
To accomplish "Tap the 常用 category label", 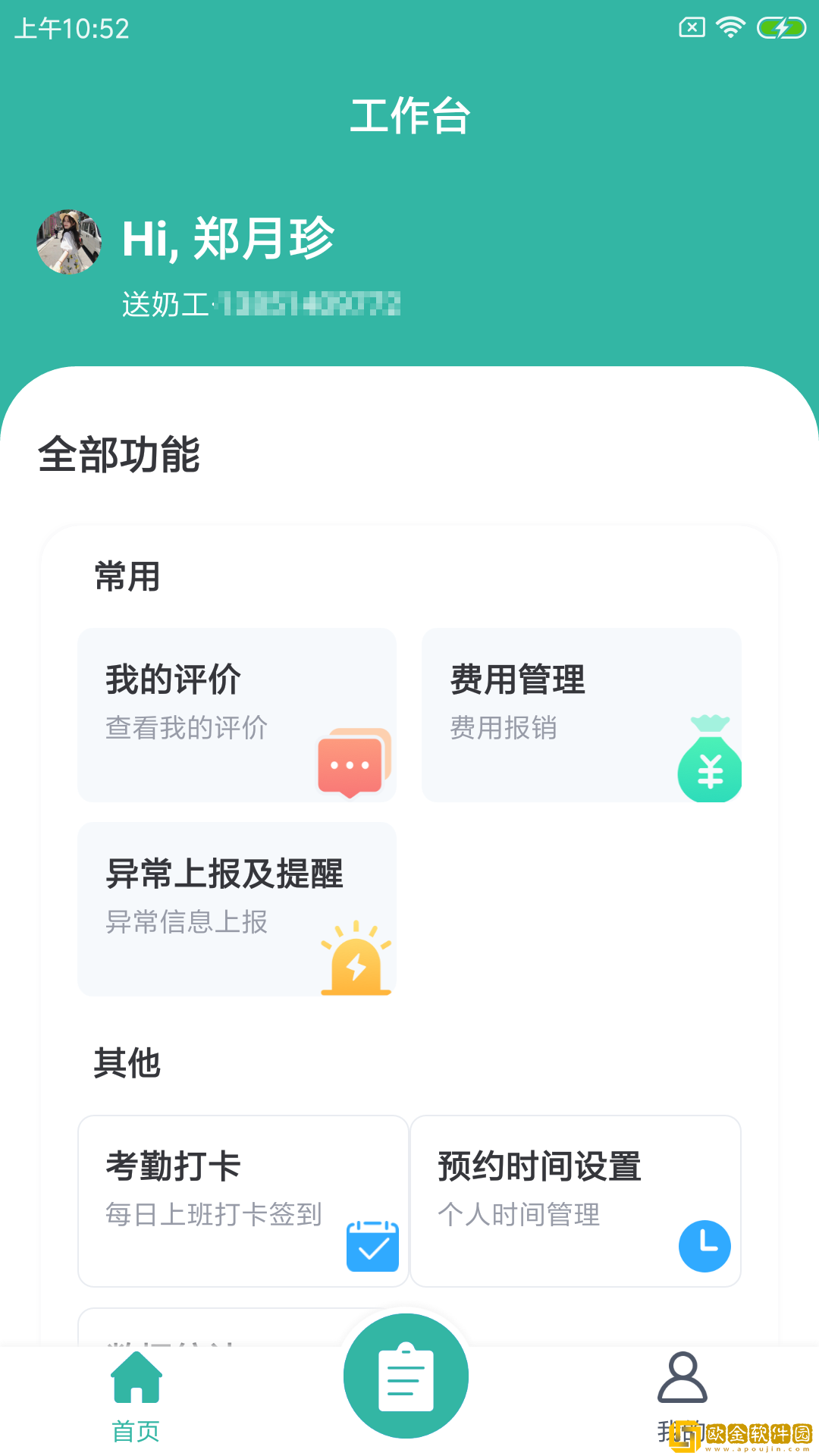I will pos(127,575).
